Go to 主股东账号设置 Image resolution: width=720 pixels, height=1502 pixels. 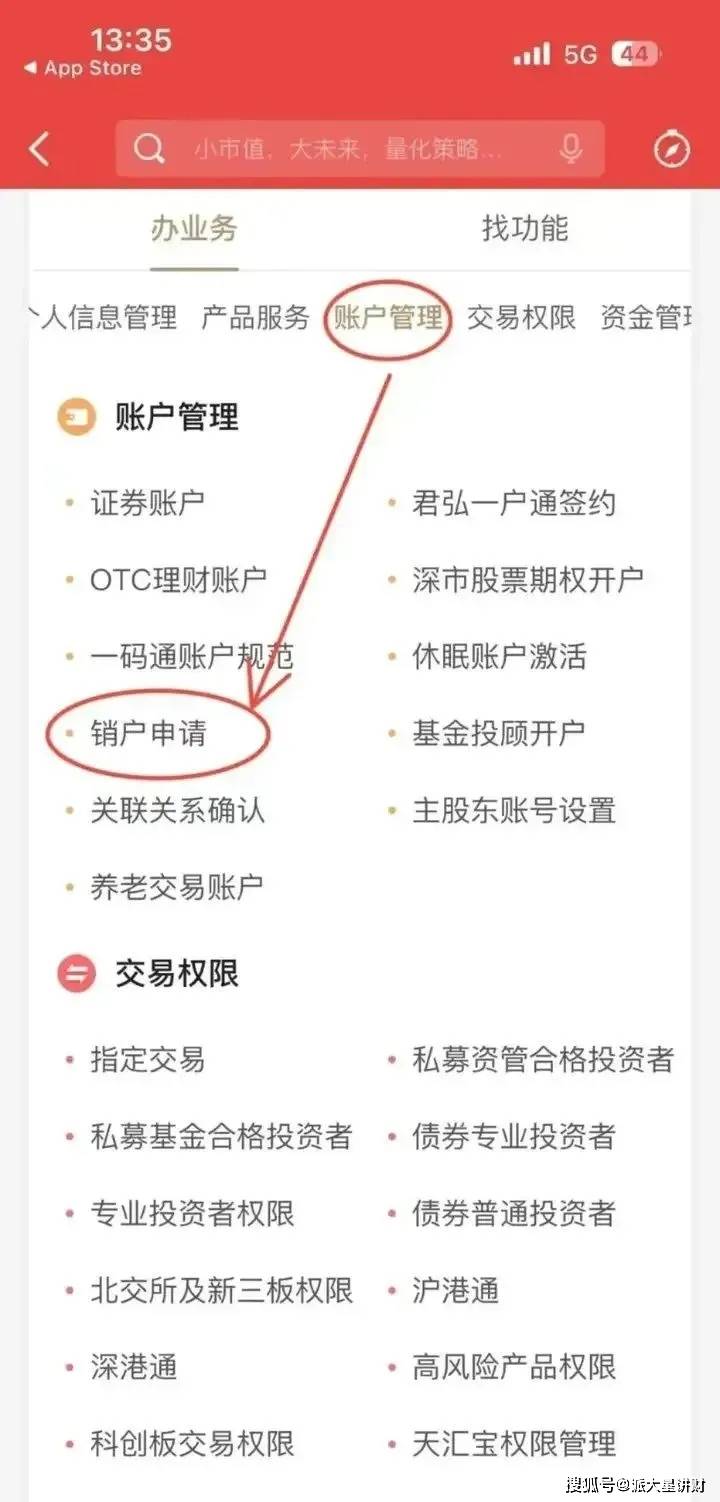[x=514, y=810]
